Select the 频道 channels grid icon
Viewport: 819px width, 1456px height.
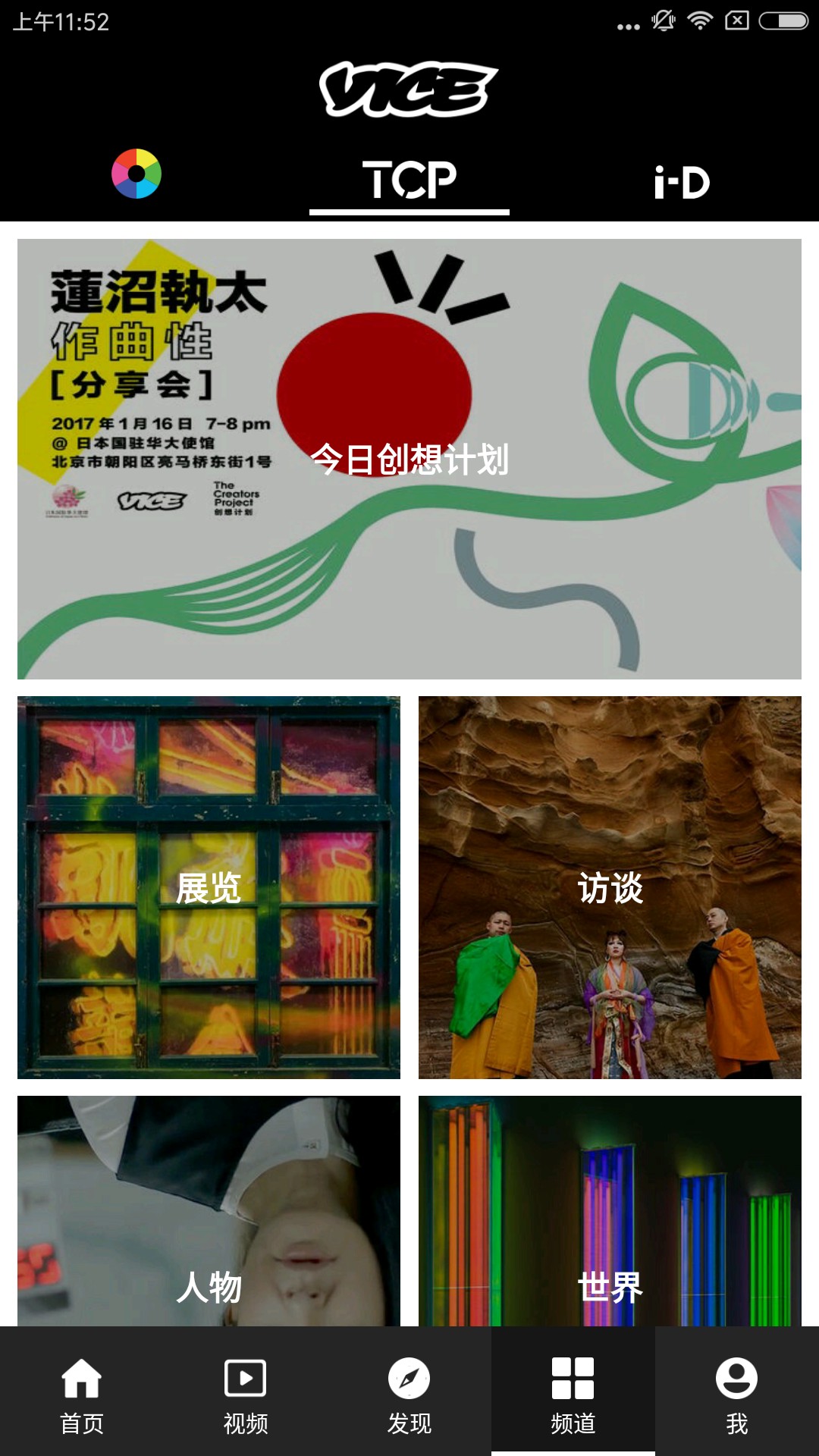[x=573, y=1395]
